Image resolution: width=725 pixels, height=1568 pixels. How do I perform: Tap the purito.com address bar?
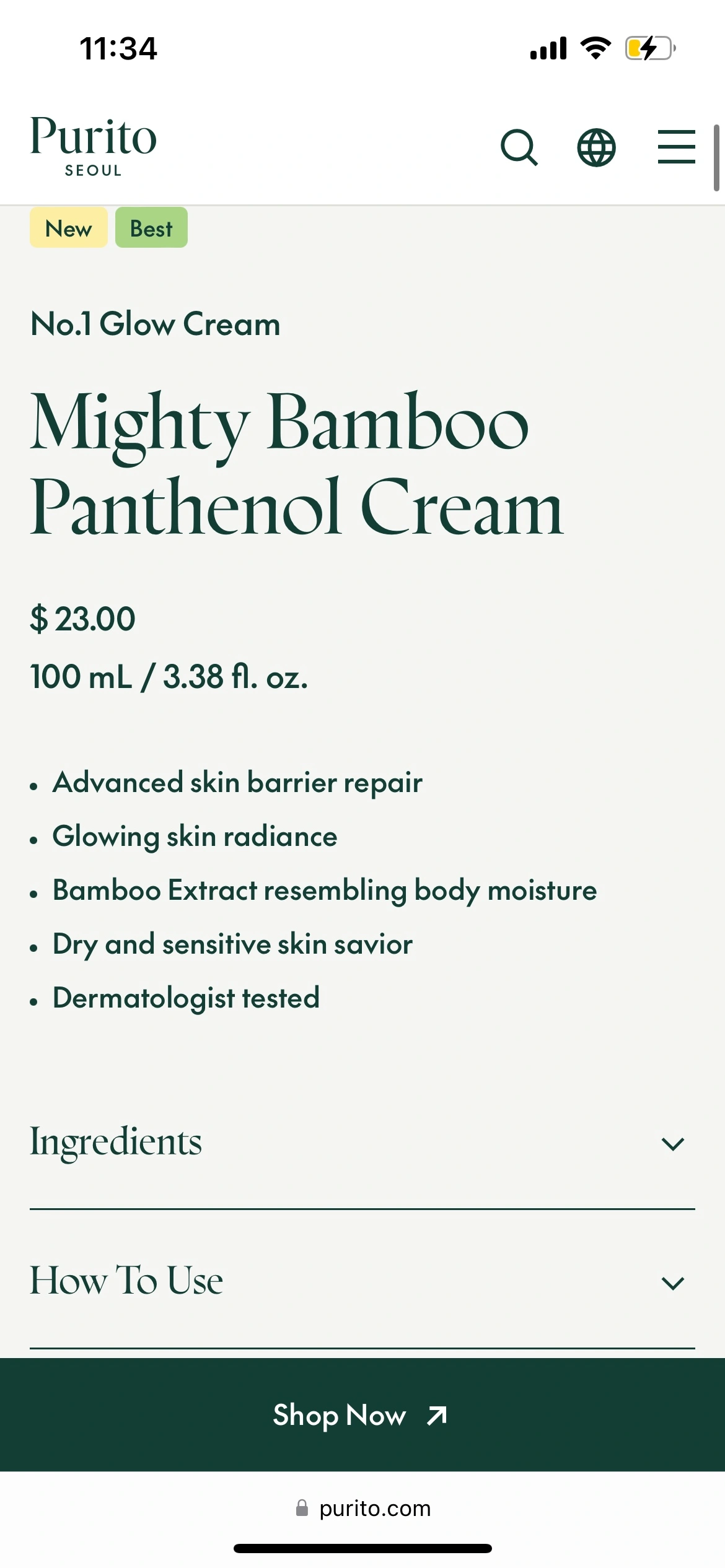point(362,1508)
